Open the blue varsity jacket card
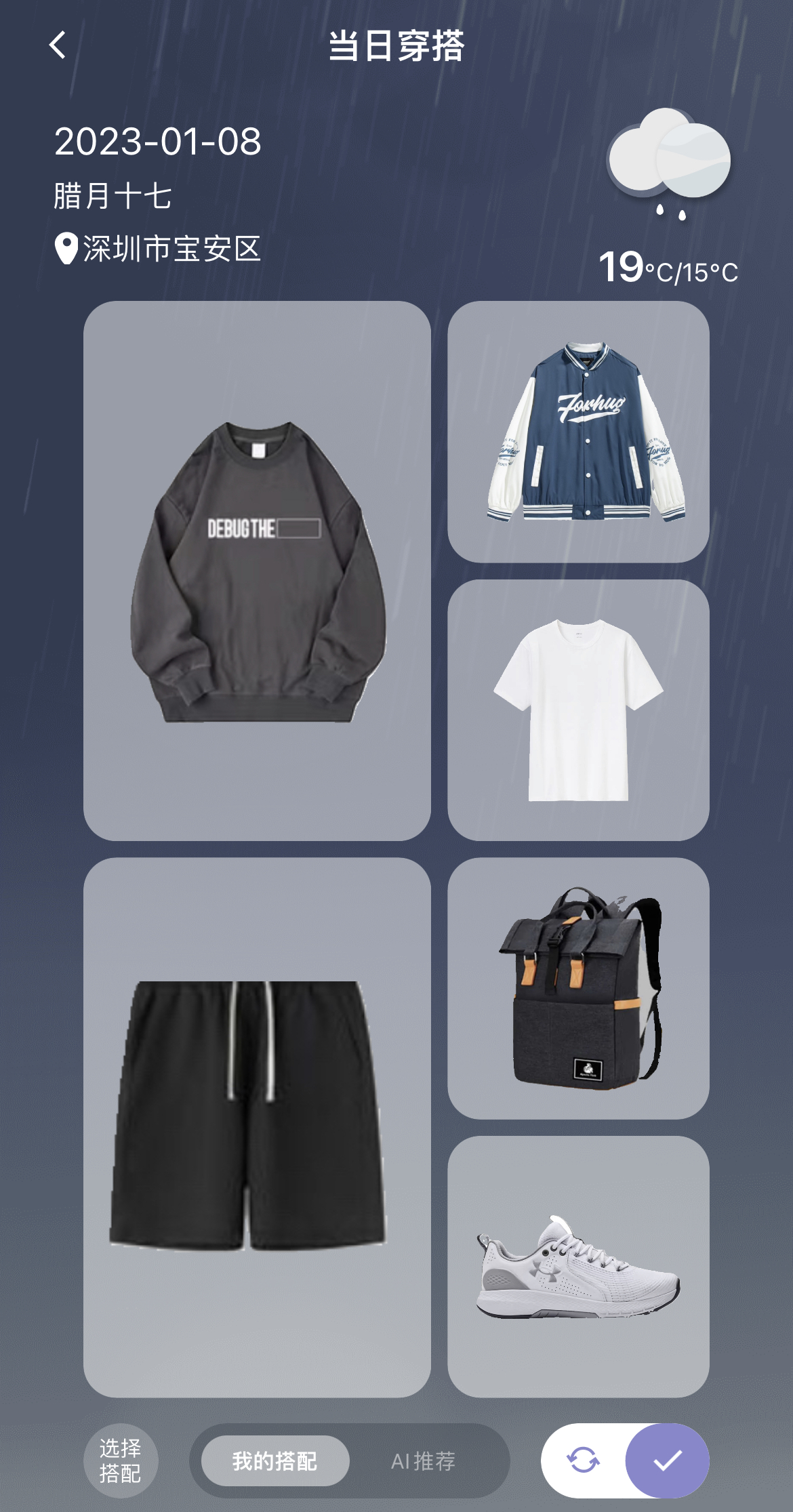Screen dimensions: 793x1512 [578, 432]
